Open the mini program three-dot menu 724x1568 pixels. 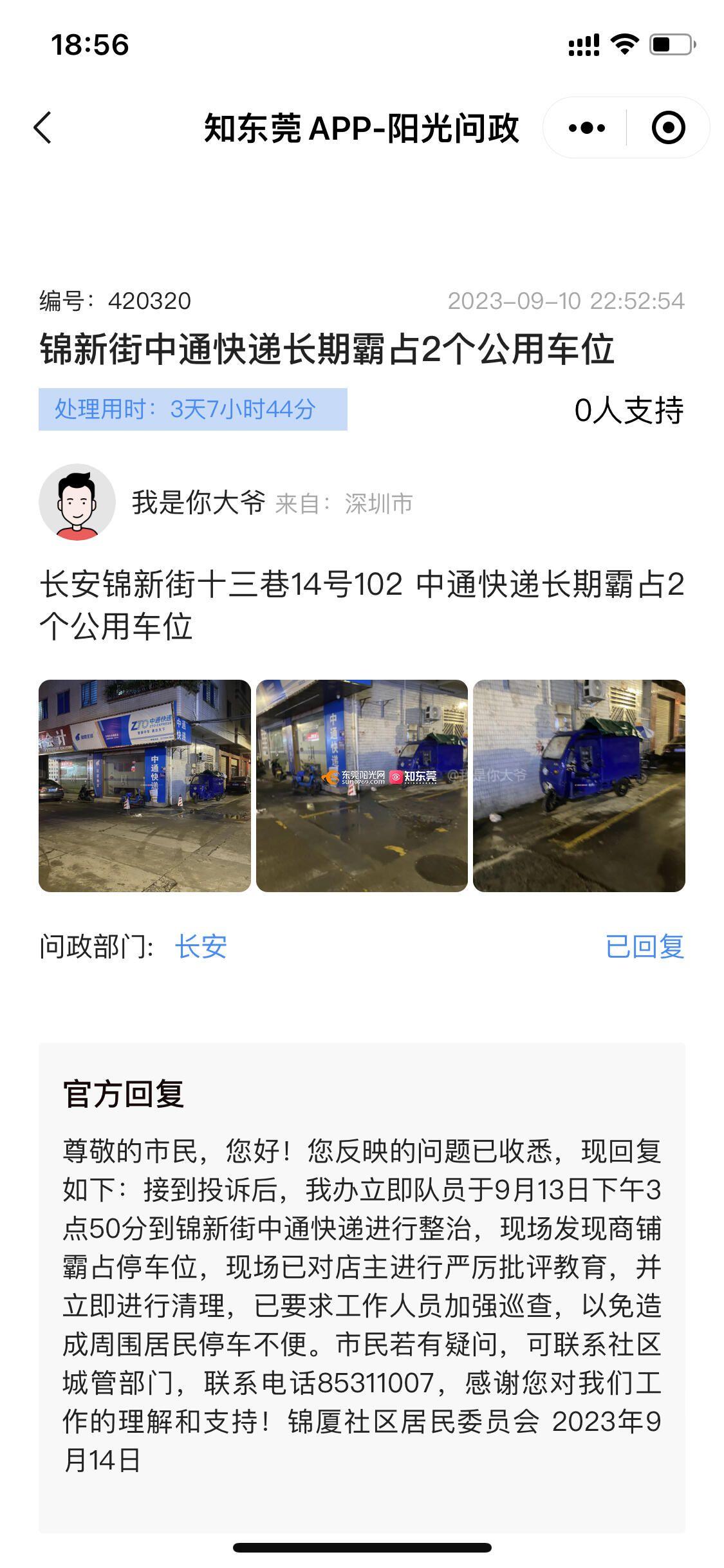pos(586,127)
